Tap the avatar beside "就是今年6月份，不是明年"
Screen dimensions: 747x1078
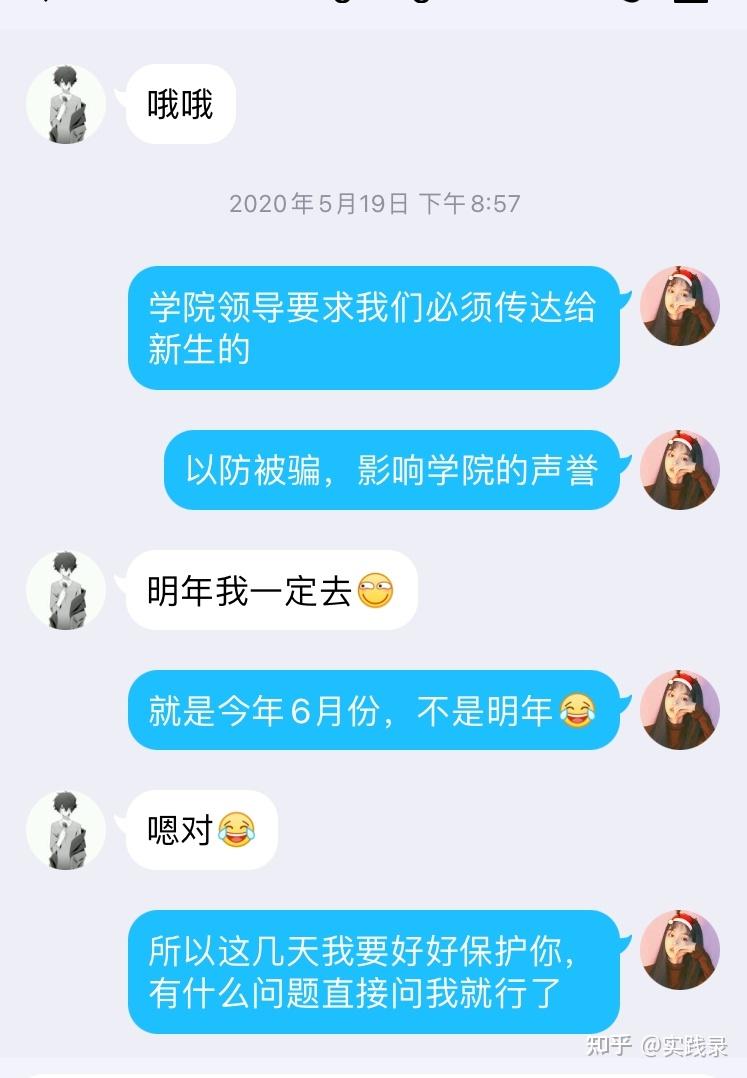(680, 710)
